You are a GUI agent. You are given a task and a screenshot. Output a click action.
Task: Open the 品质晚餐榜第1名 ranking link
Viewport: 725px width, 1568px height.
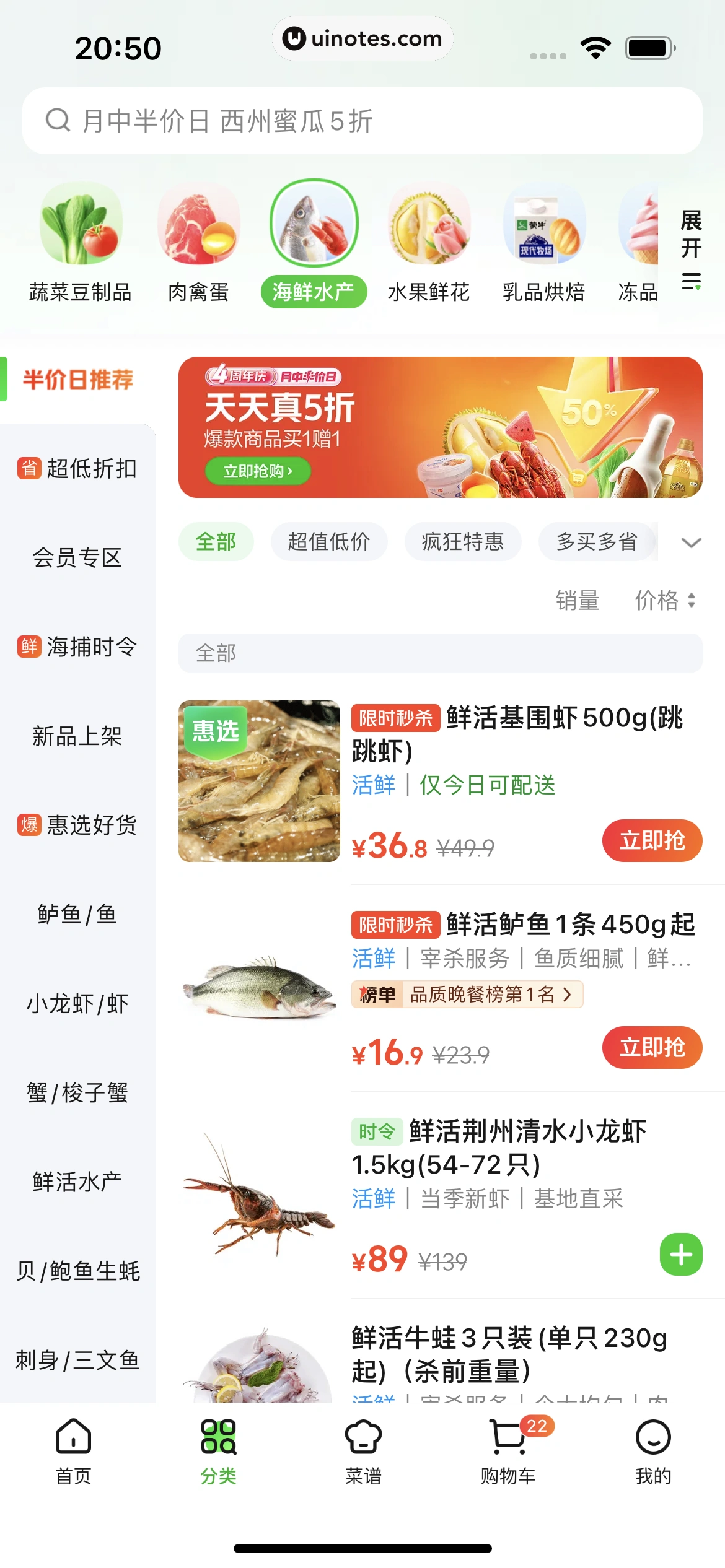(467, 995)
